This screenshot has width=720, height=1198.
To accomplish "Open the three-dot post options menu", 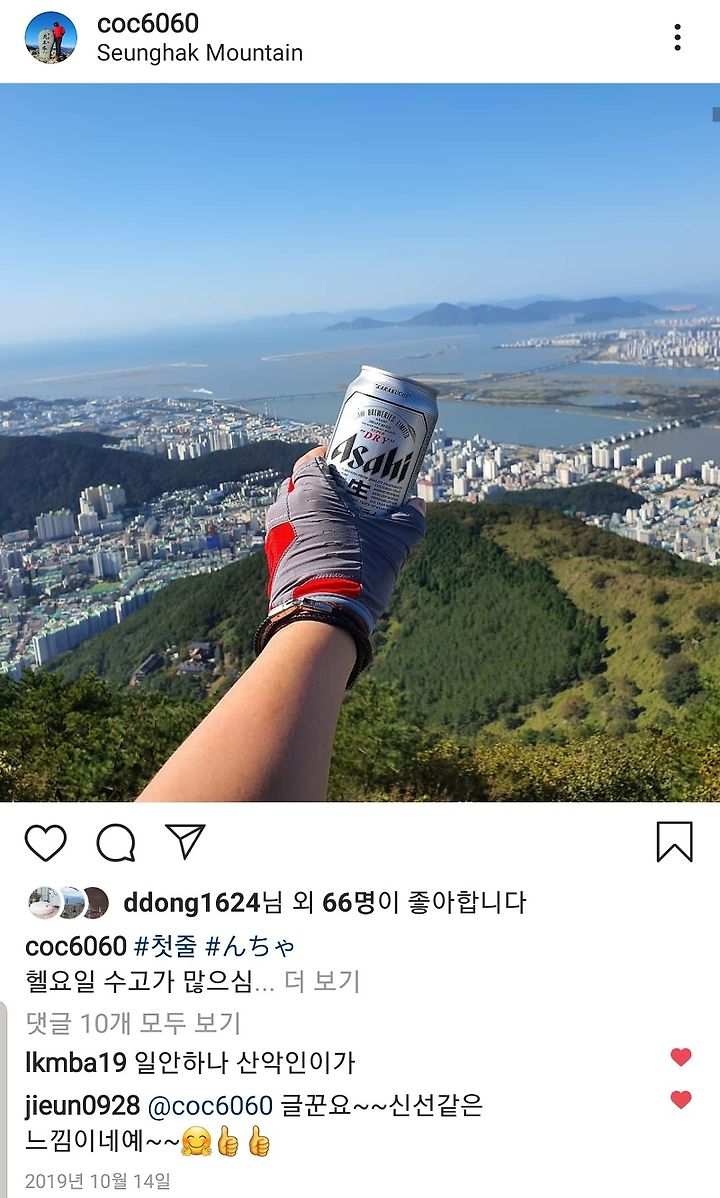I will [677, 37].
